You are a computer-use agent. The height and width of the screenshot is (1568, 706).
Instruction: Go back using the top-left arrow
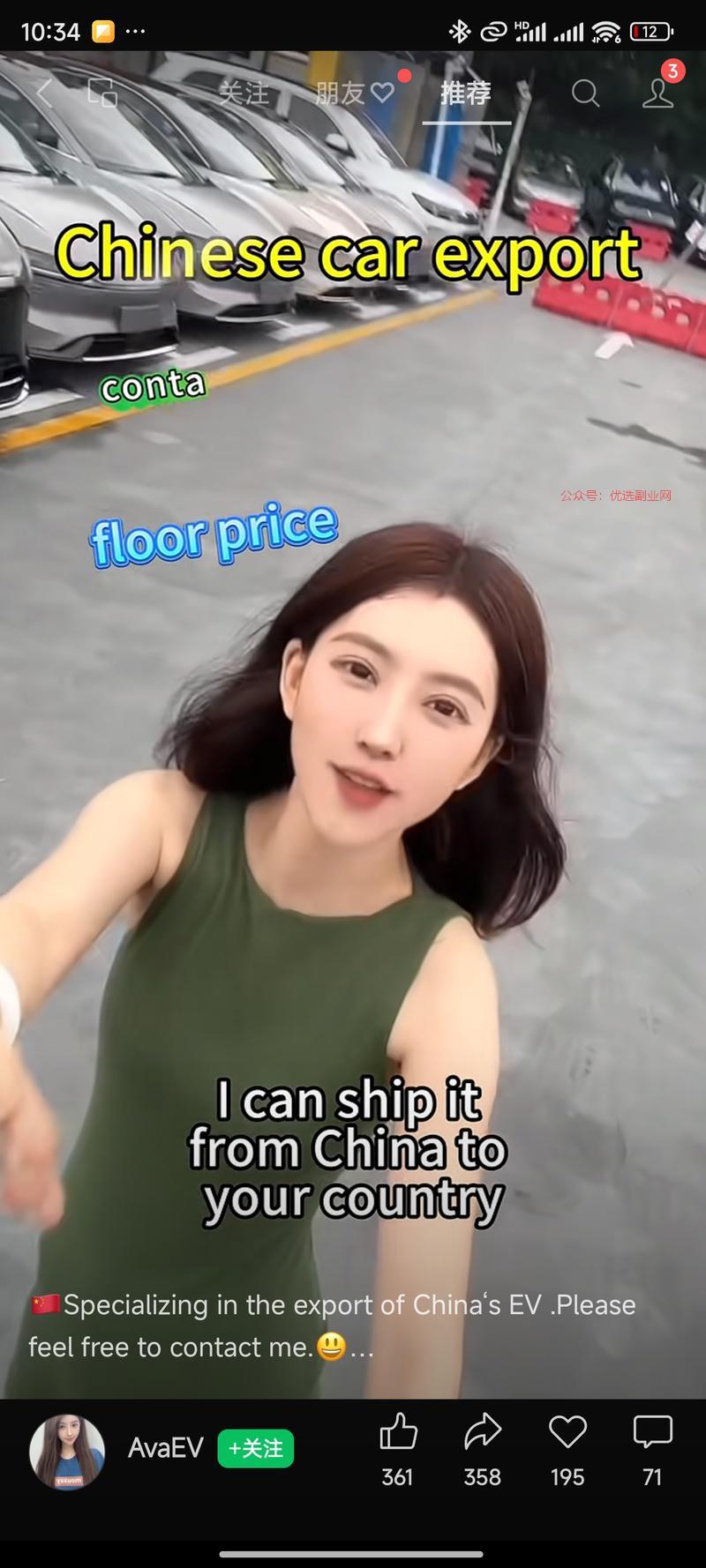click(44, 93)
